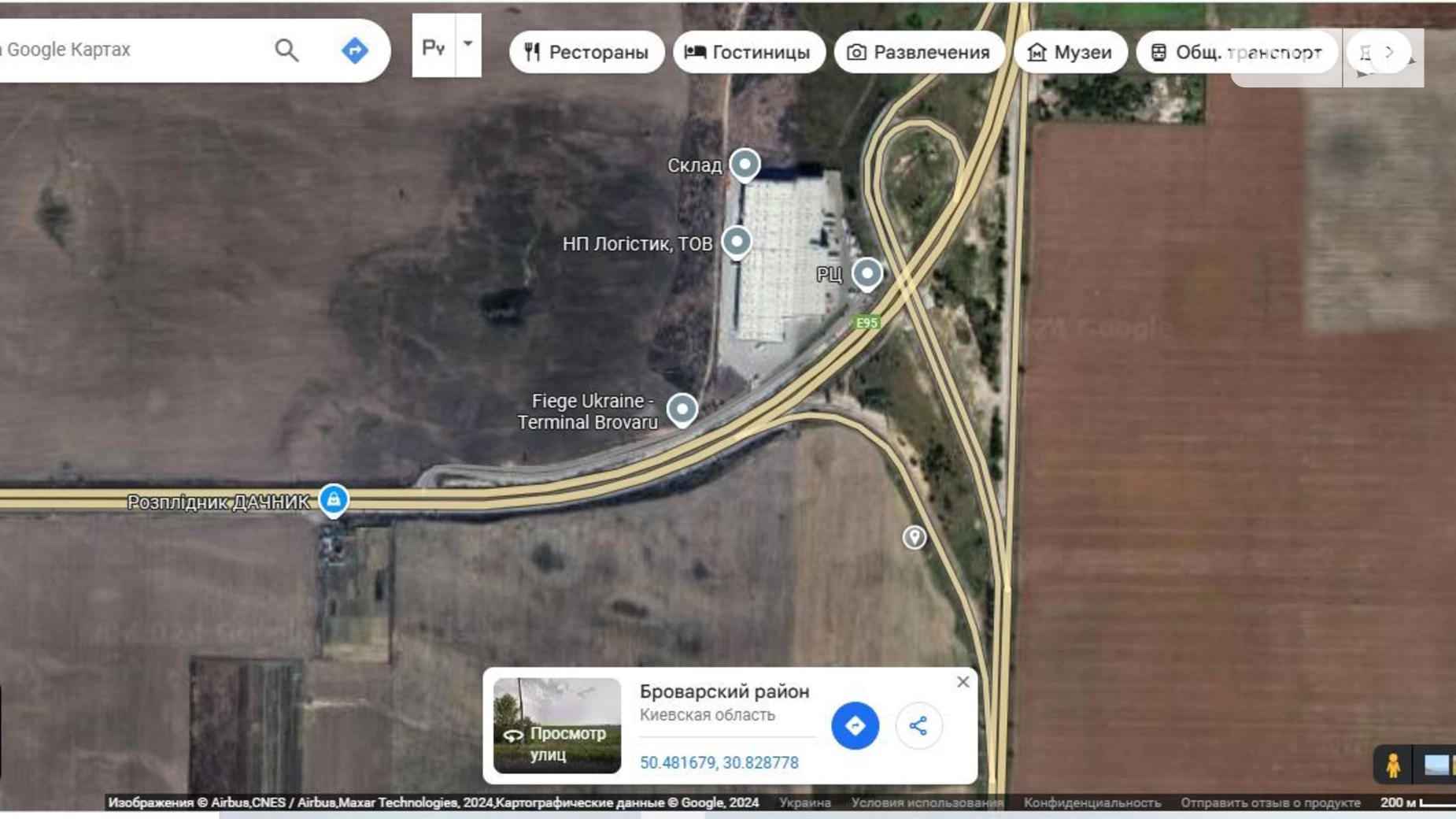Select the РЦ map pin
1456x819 pixels.
click(867, 273)
